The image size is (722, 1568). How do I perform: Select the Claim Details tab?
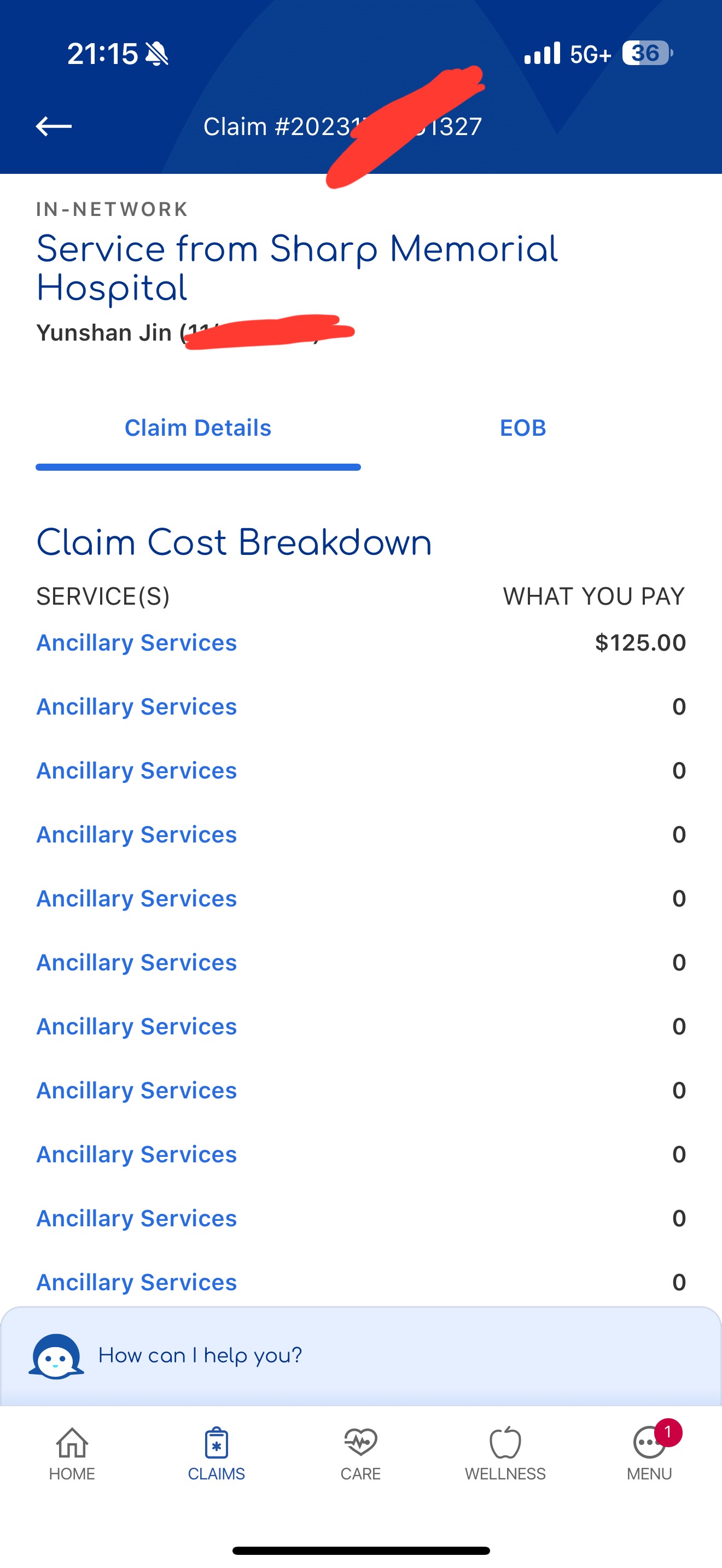(x=198, y=428)
